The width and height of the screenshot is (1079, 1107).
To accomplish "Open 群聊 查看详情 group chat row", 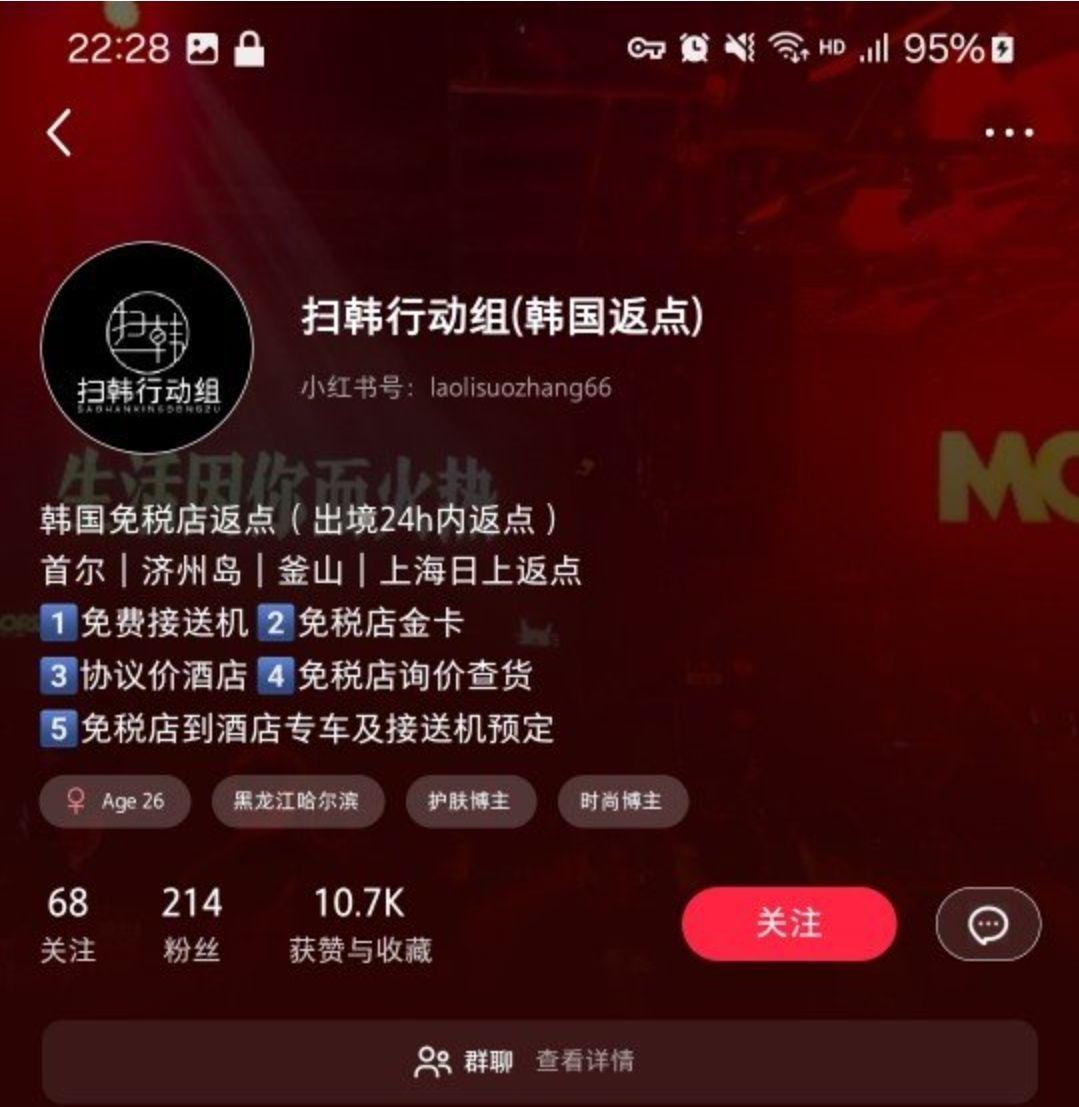I will [539, 1061].
